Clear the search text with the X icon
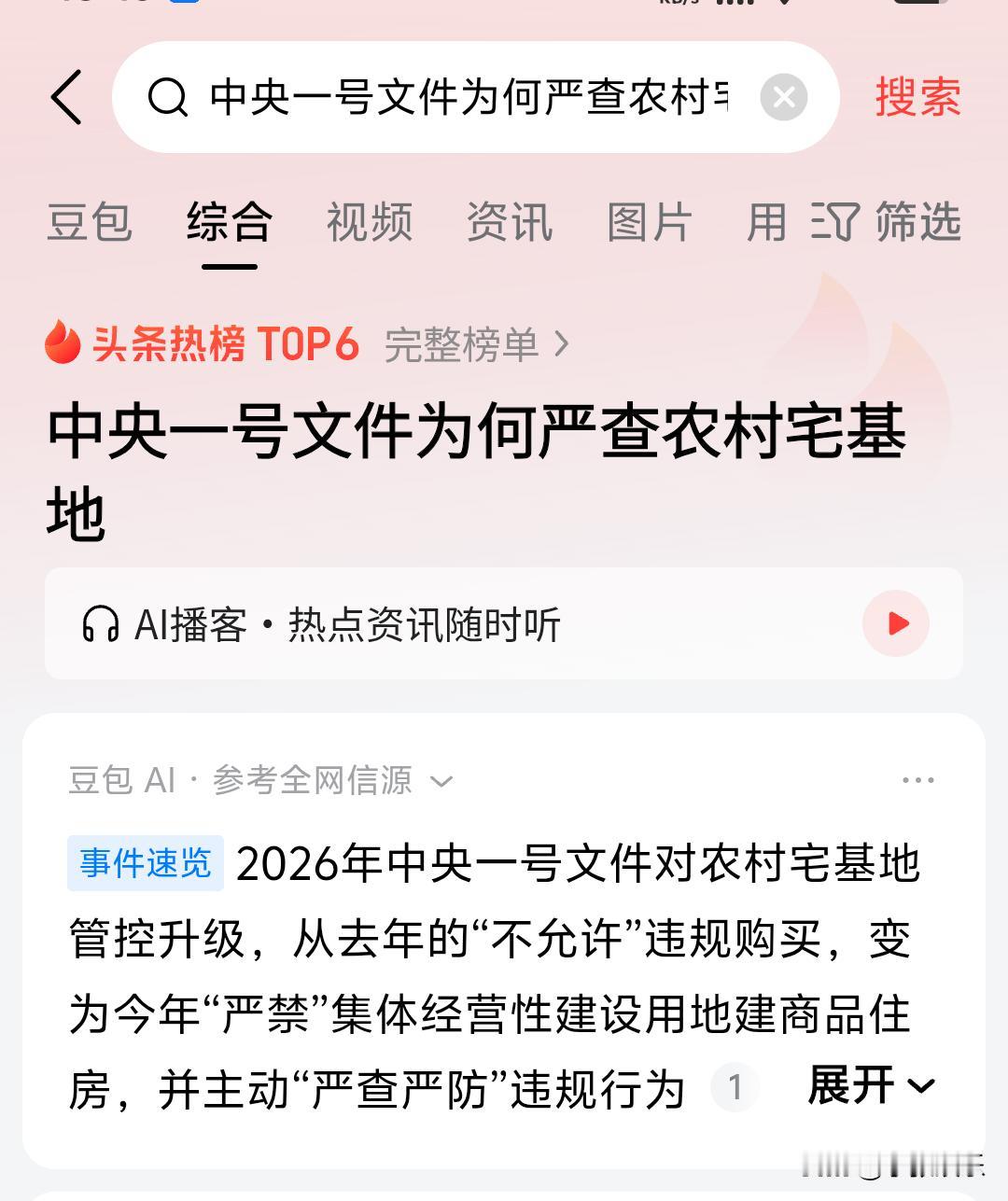 tap(782, 97)
